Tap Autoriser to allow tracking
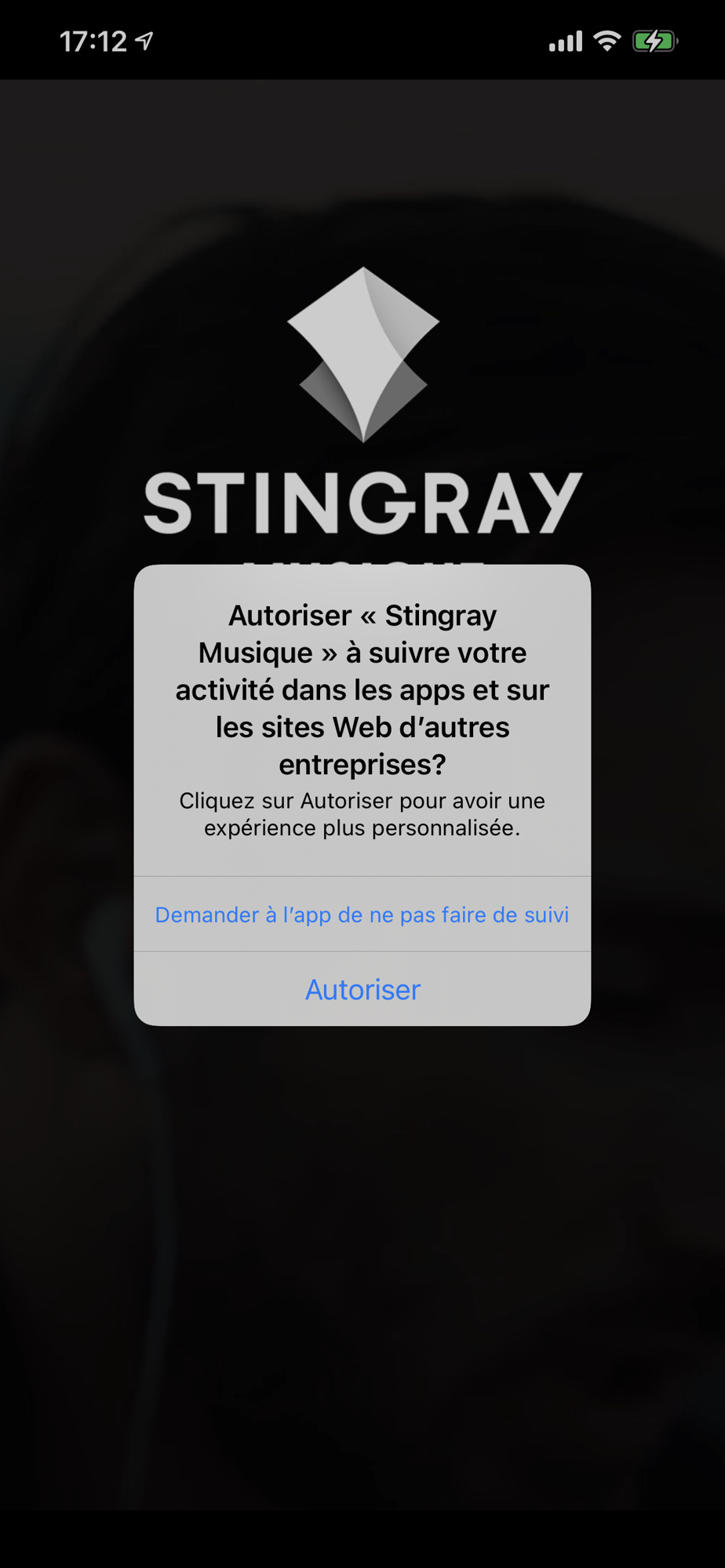The width and height of the screenshot is (725, 1568). click(x=362, y=990)
